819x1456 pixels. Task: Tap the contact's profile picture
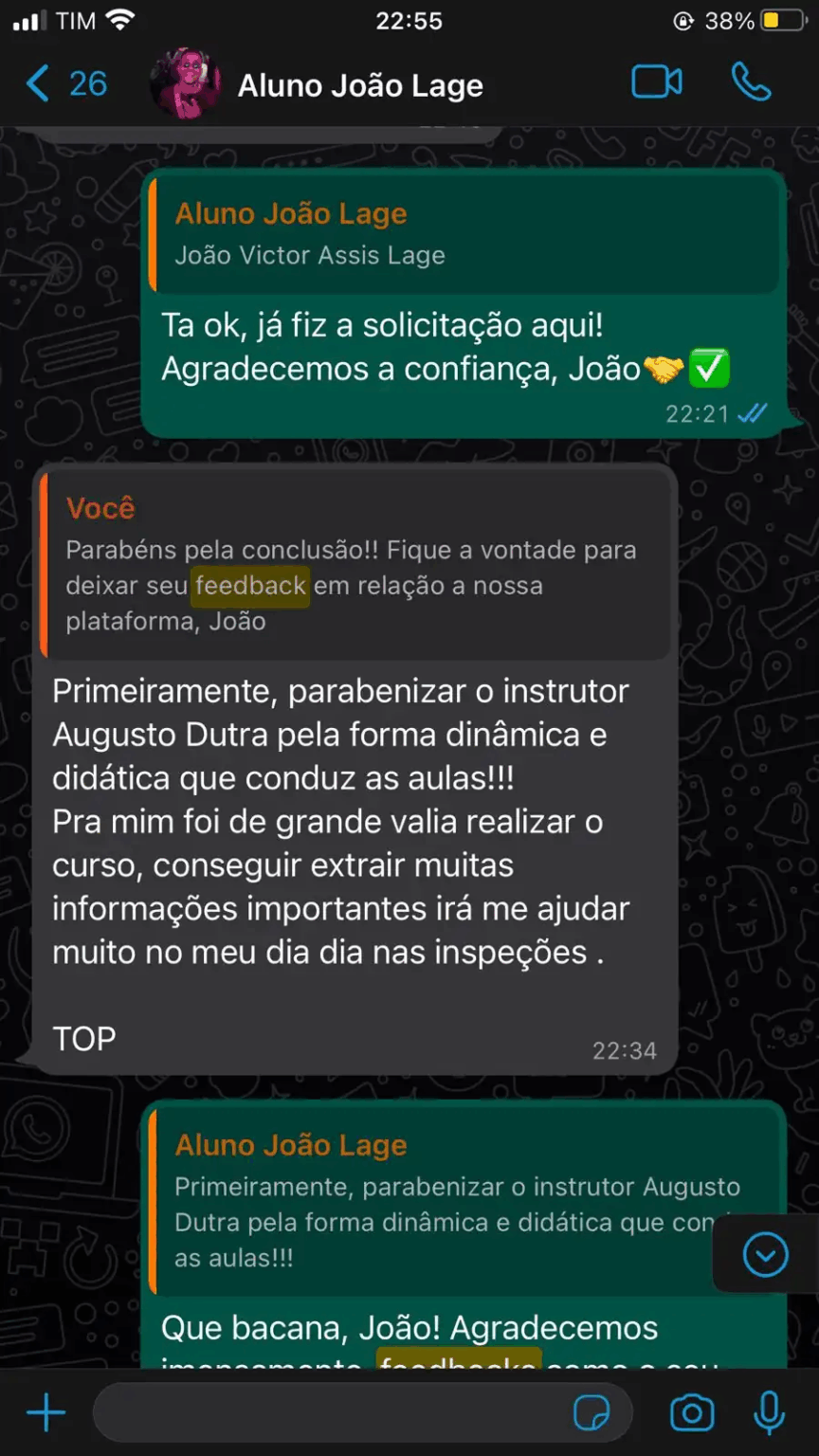pos(186,83)
